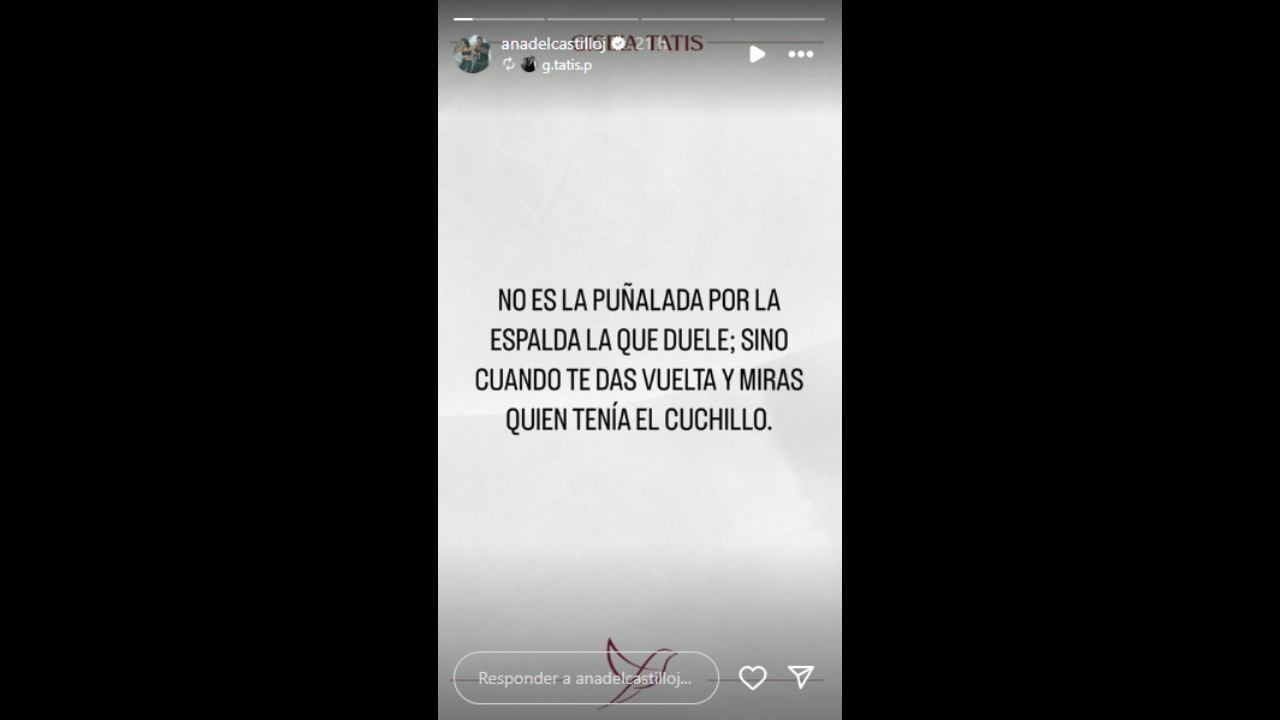Like this story with the heart
This screenshot has height=720, width=1280.
(752, 678)
